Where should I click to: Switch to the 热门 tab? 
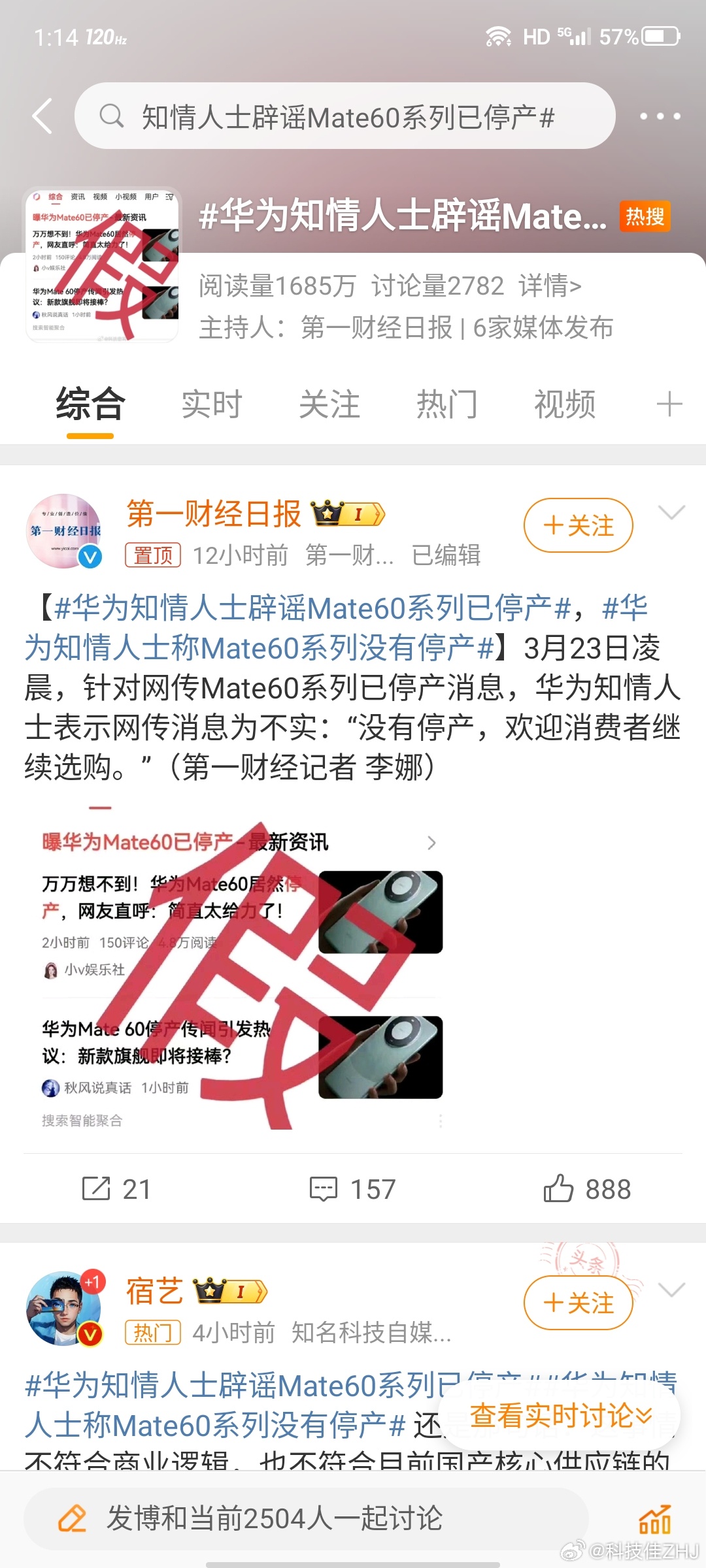447,404
